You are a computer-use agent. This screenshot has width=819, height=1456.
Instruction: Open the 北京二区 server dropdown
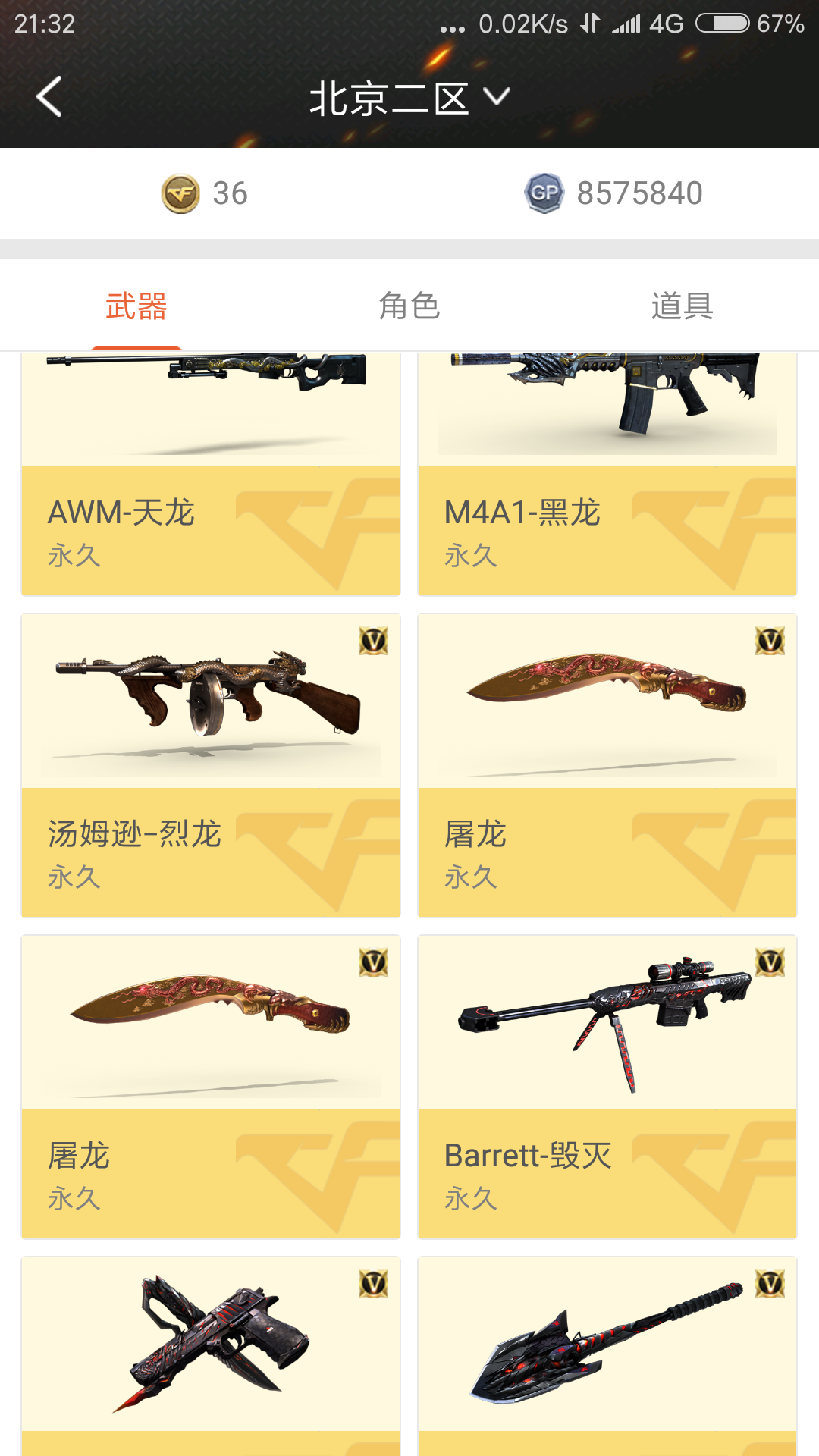[409, 99]
